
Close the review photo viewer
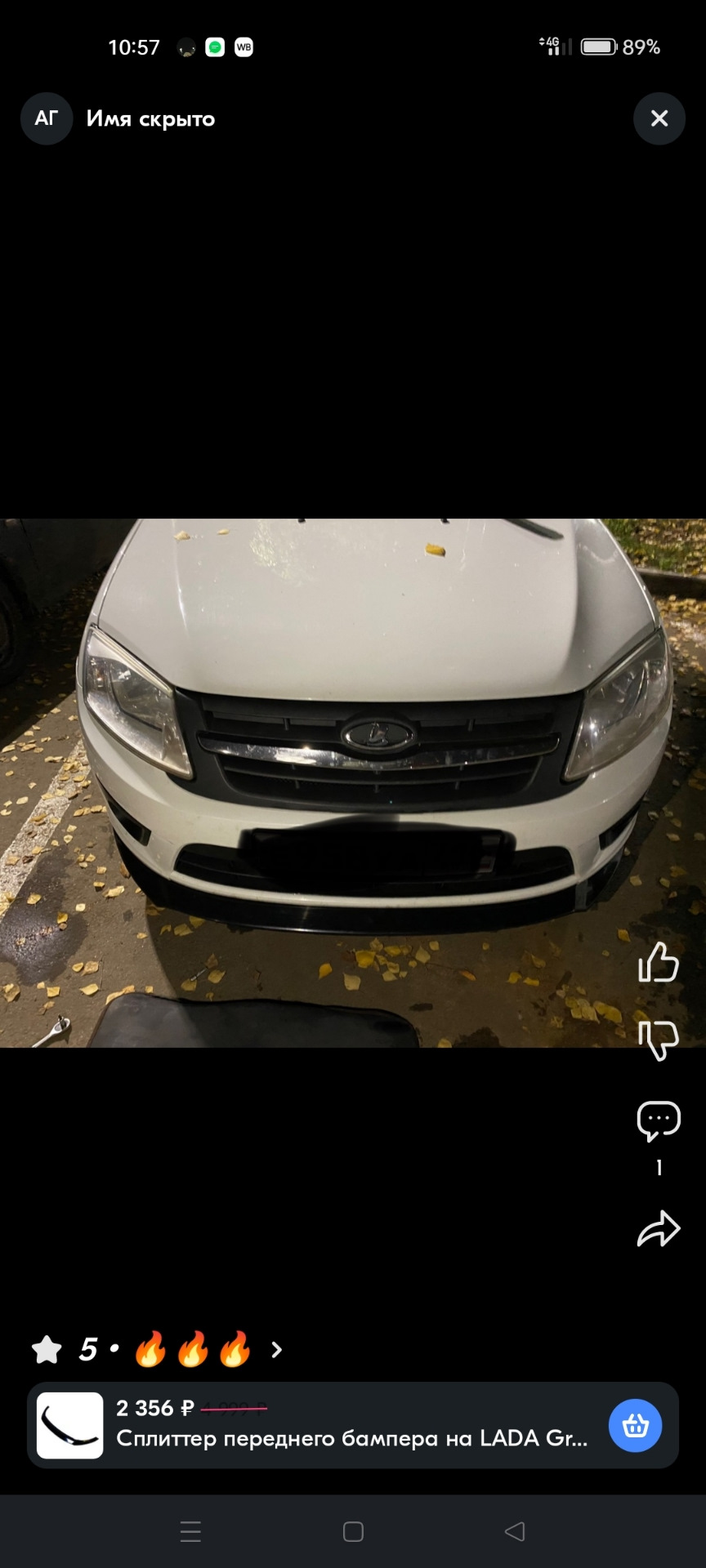pyautogui.click(x=659, y=119)
